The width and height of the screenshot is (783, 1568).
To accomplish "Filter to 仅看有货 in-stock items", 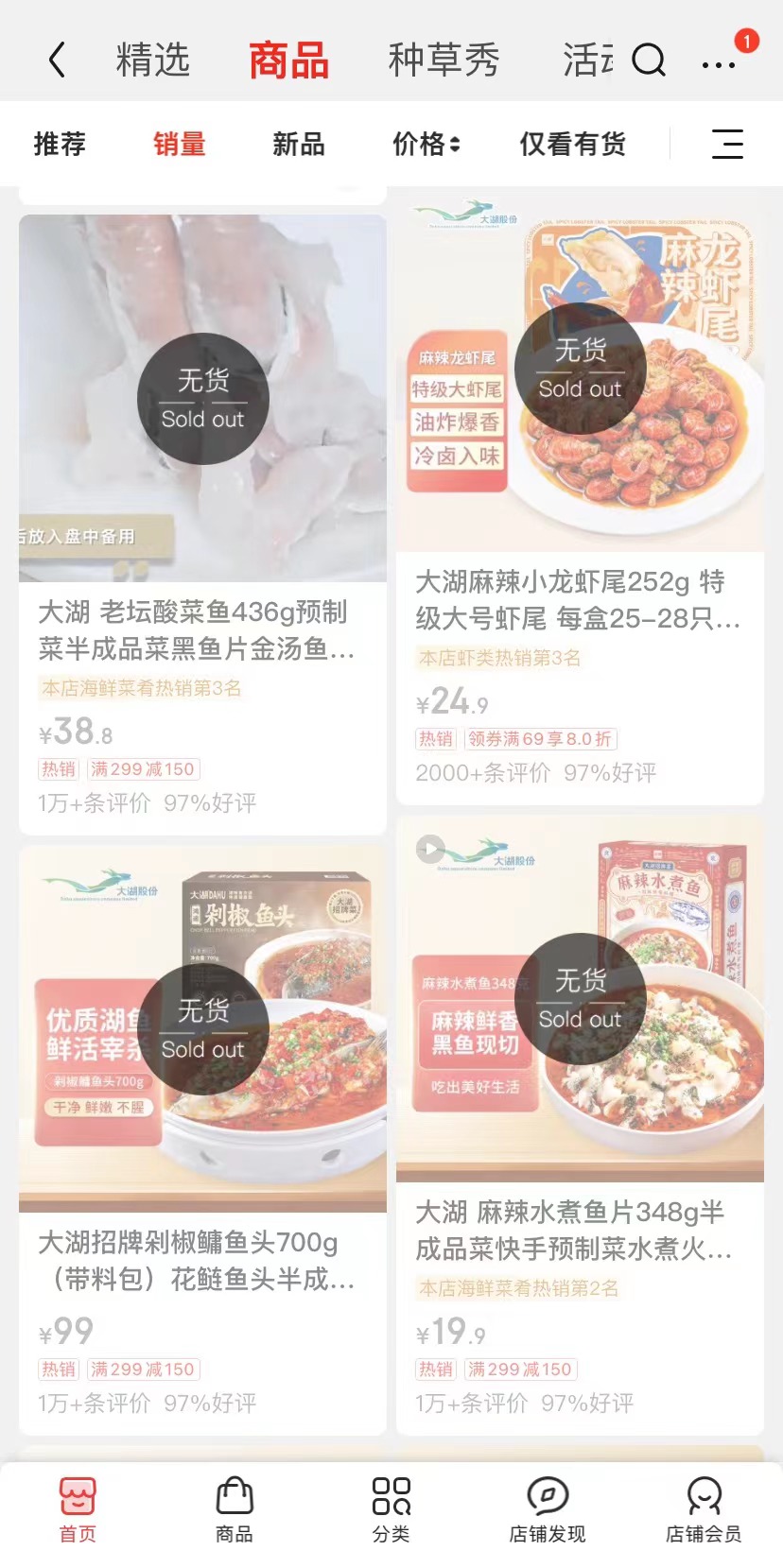I will (x=572, y=144).
